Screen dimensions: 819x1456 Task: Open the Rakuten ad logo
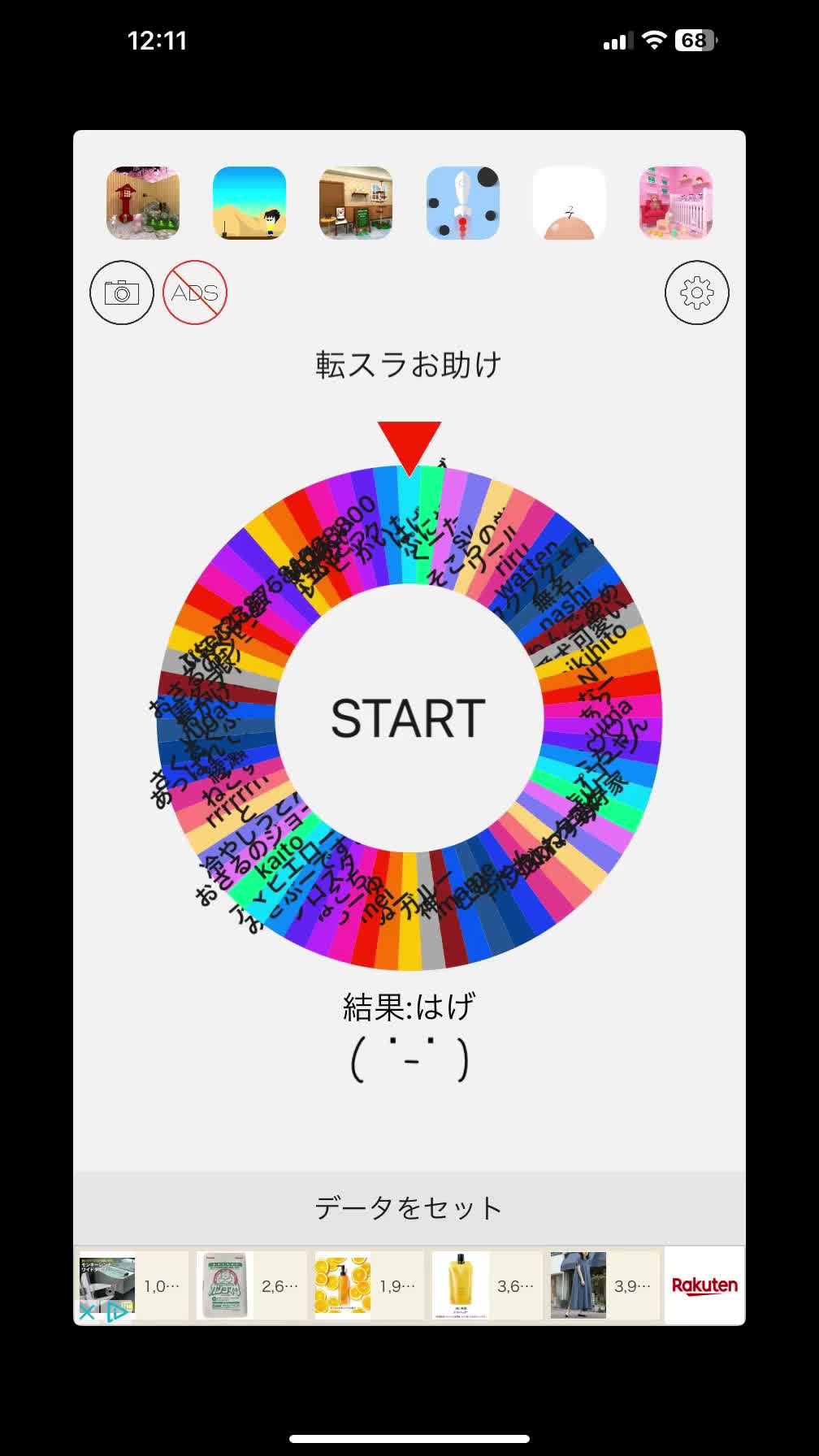704,1285
